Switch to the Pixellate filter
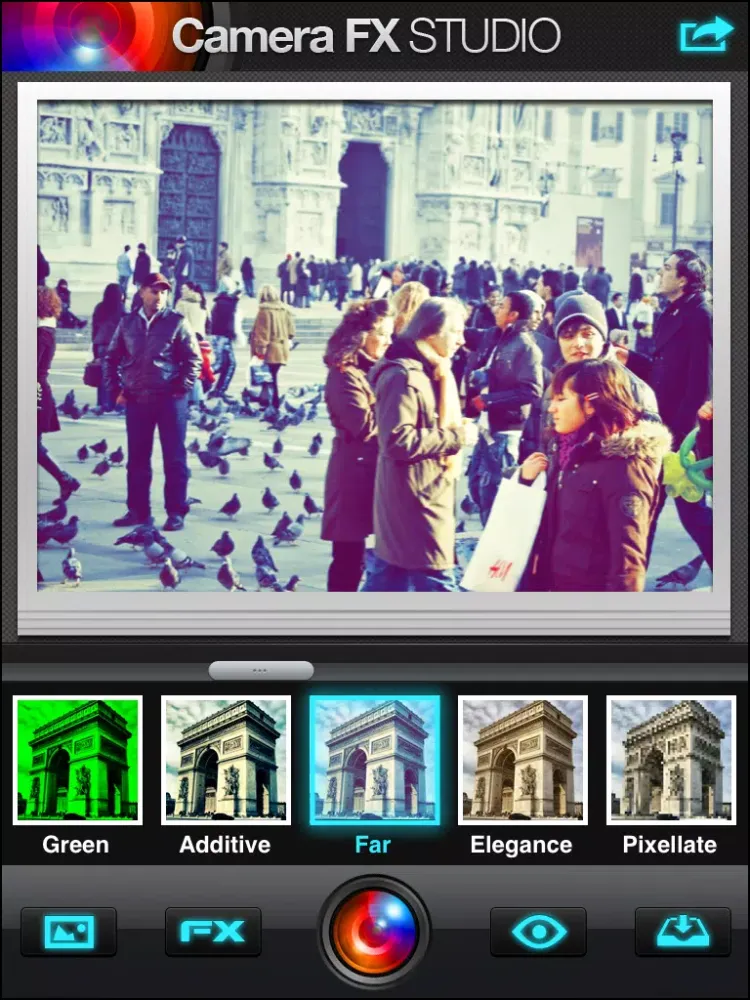 click(x=669, y=762)
